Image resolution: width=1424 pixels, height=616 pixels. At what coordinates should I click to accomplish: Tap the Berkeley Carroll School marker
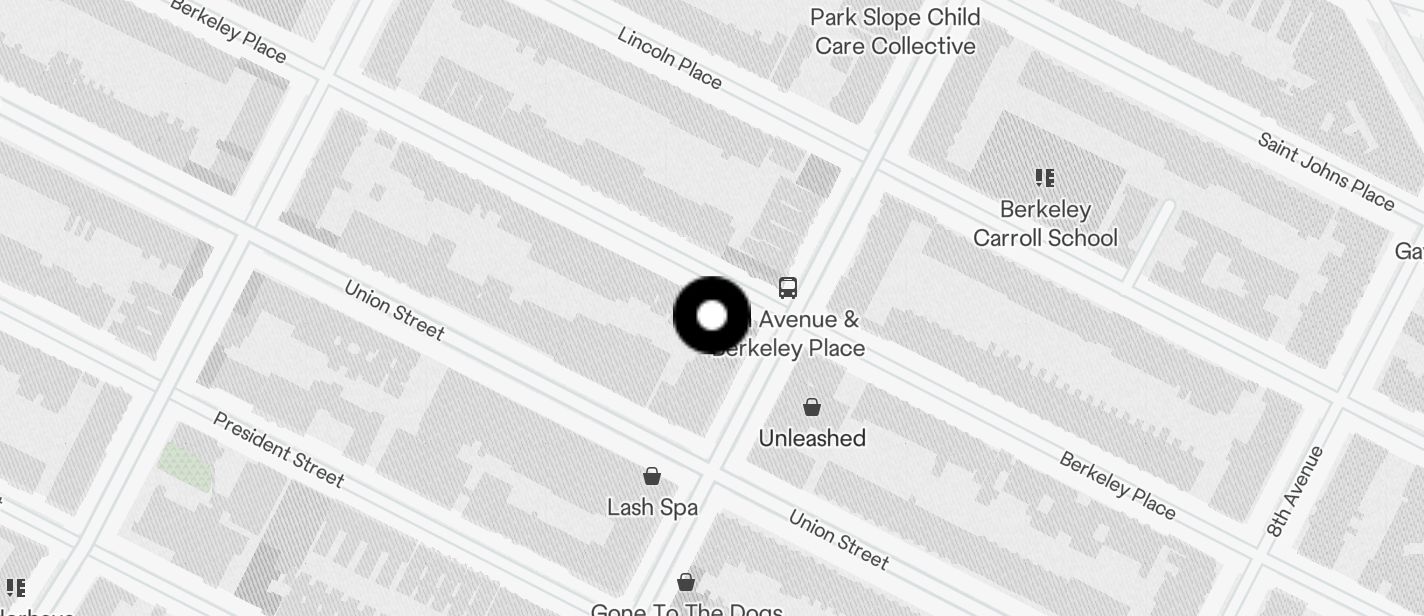[x=1045, y=179]
